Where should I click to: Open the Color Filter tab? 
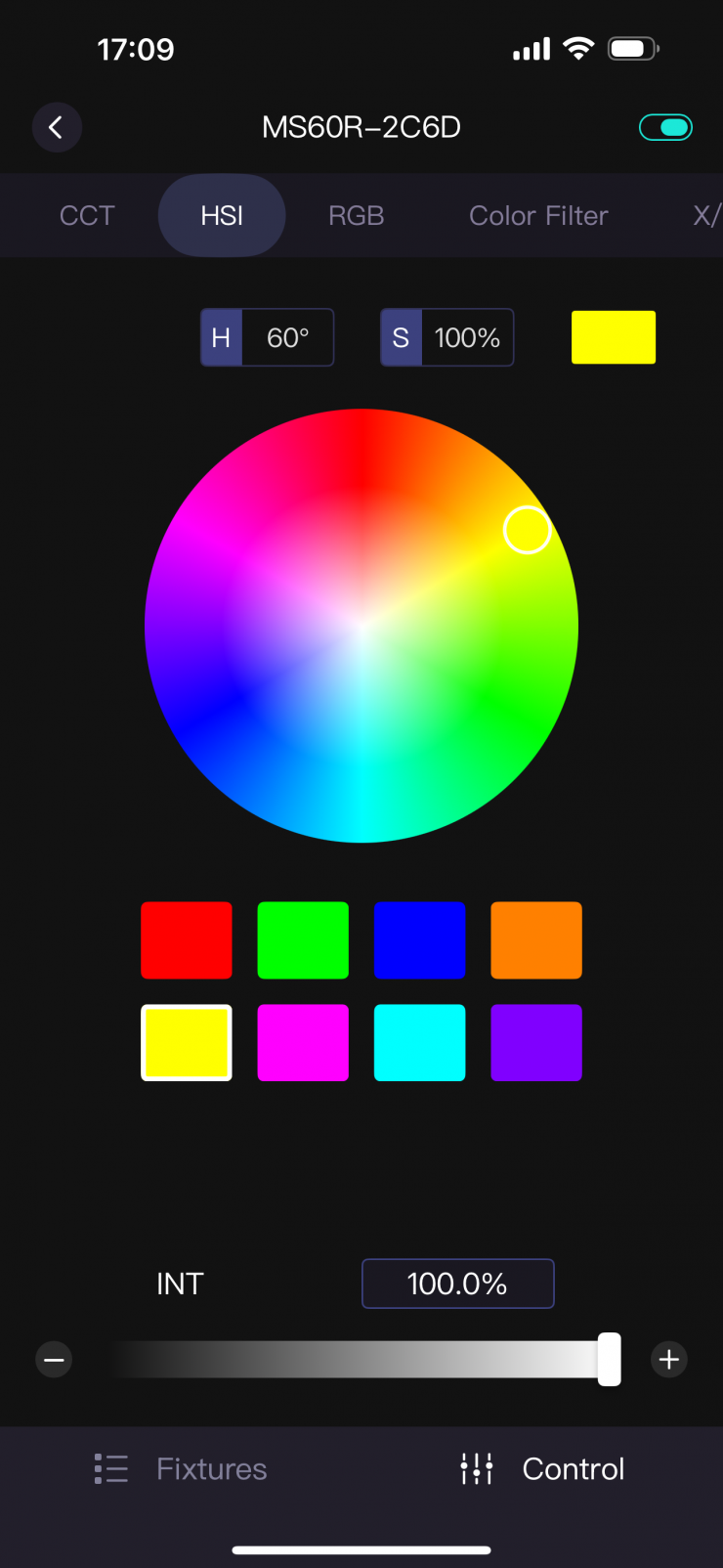(x=538, y=216)
